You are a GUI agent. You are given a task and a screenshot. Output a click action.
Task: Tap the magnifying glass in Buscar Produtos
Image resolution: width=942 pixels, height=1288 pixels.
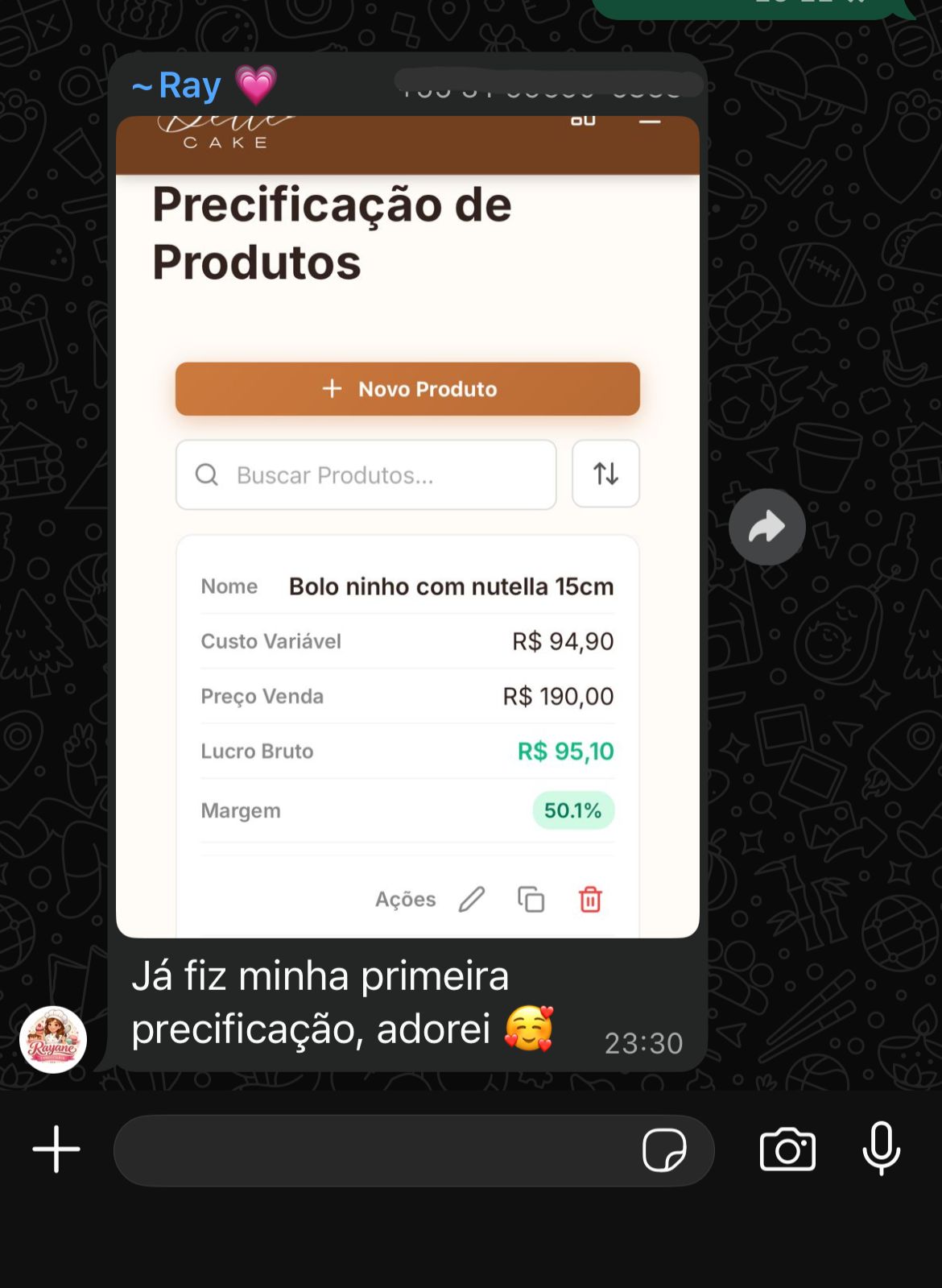[207, 475]
